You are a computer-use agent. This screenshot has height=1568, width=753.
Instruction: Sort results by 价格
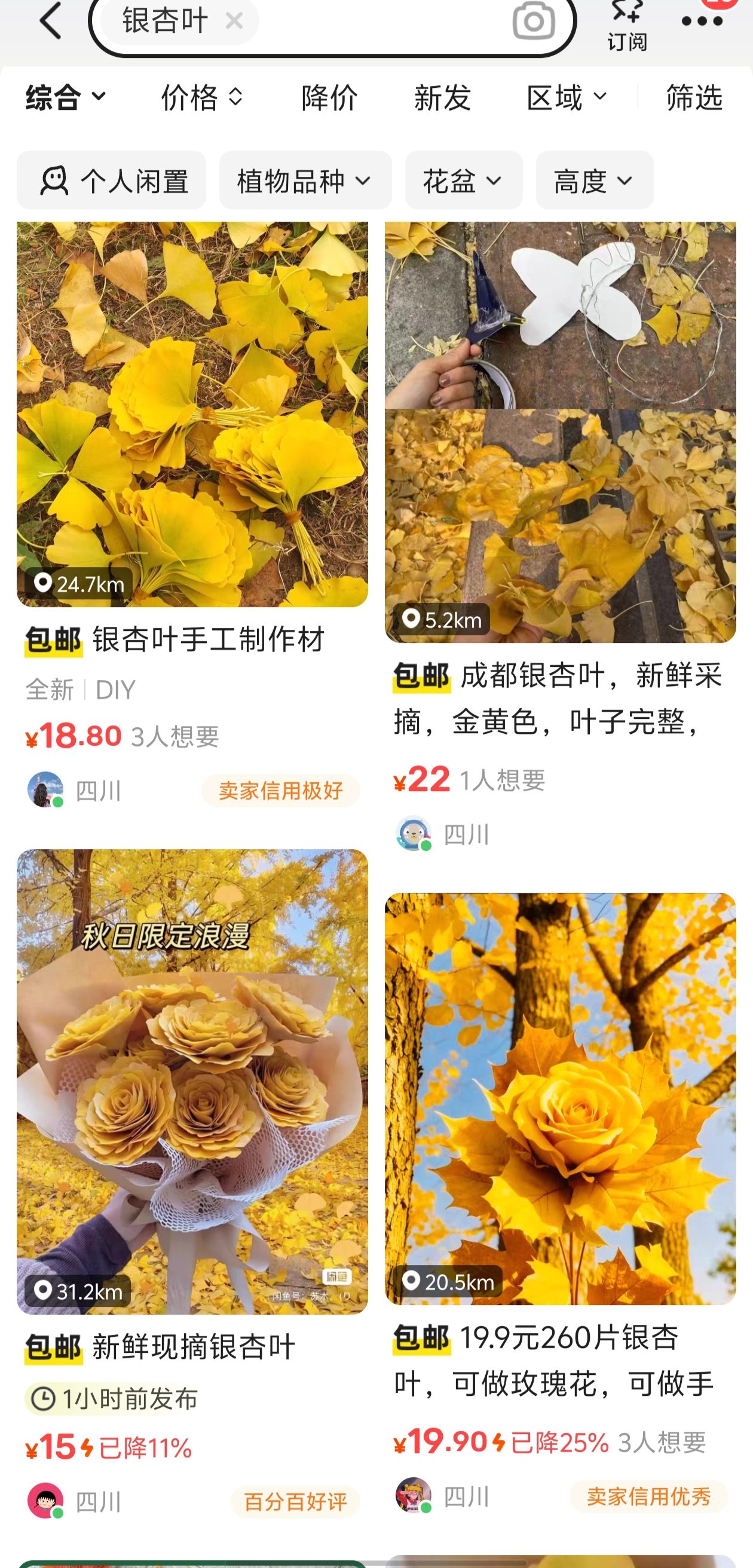201,97
